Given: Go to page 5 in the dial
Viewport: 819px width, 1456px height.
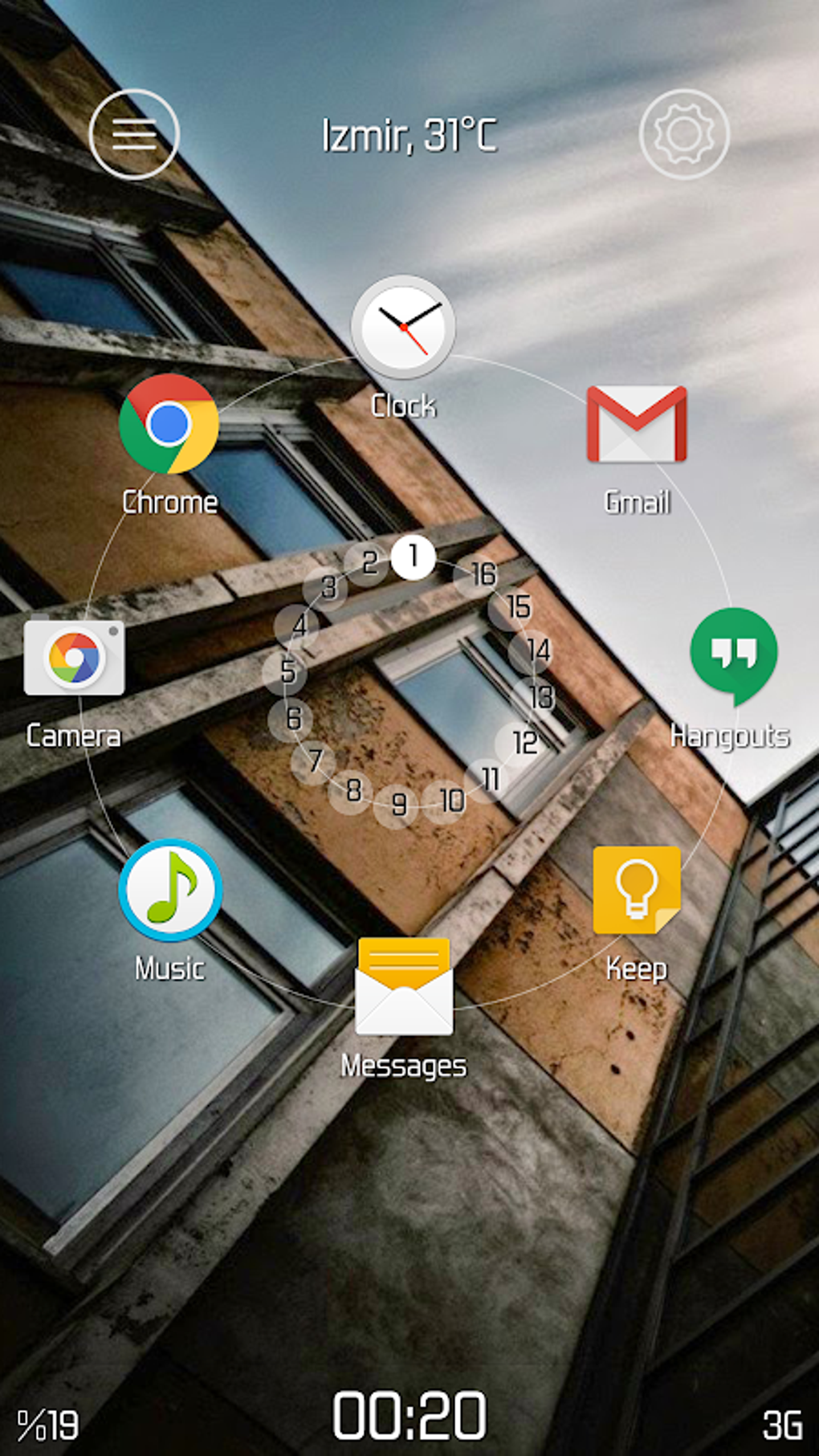Looking at the screenshot, I should 287,671.
